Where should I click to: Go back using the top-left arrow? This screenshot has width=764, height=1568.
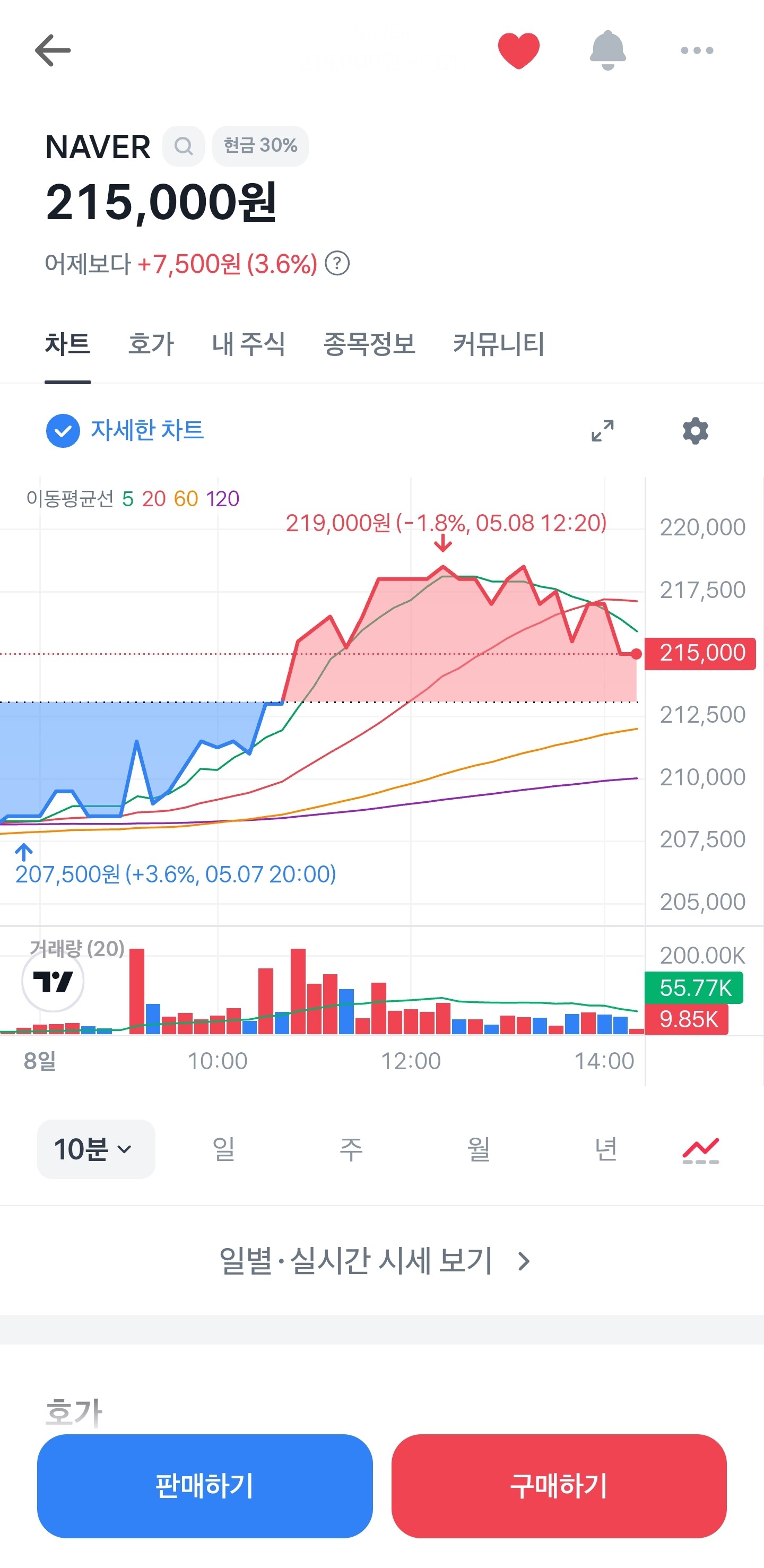(53, 50)
